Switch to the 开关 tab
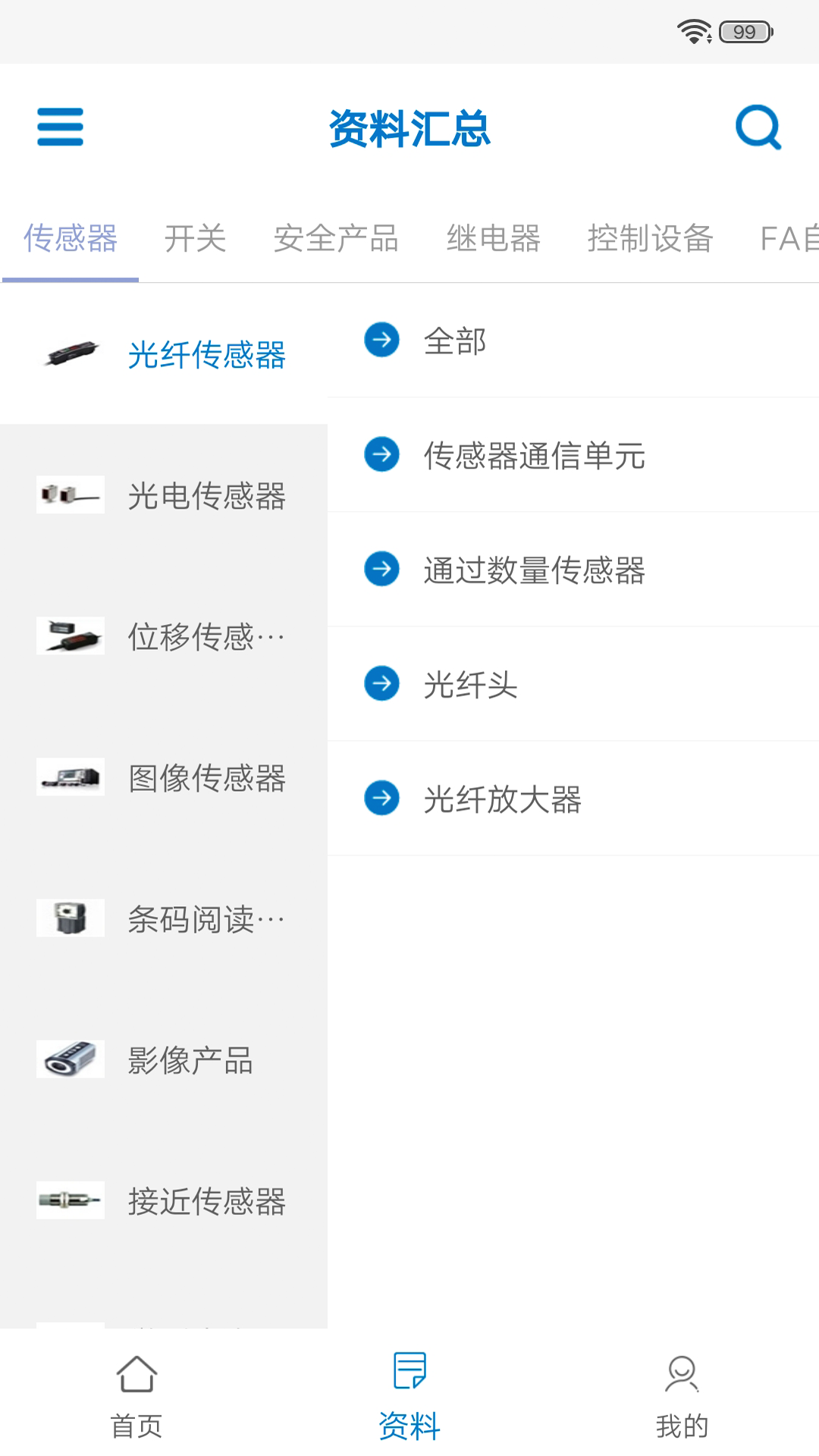819x1456 pixels. coord(196,239)
